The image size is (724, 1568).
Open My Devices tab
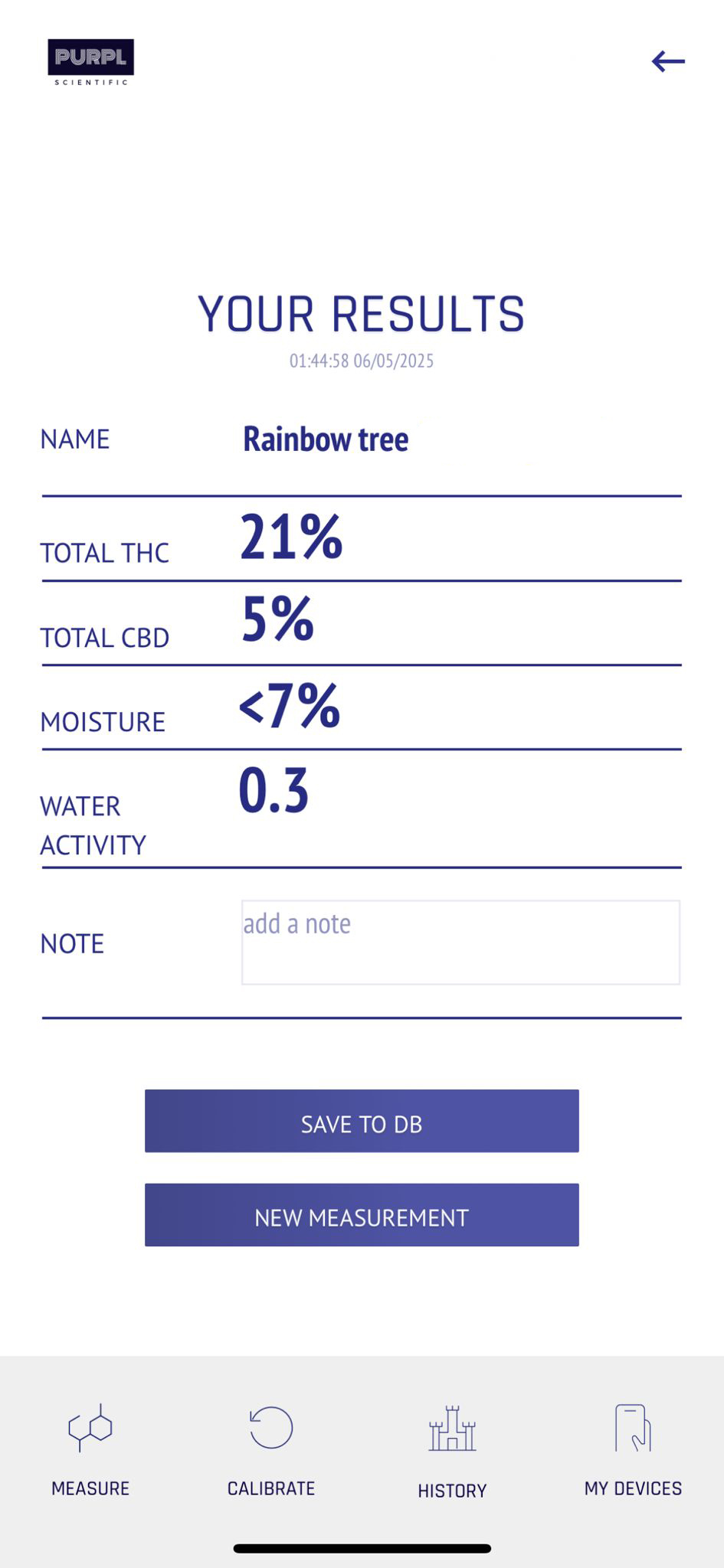633,1449
